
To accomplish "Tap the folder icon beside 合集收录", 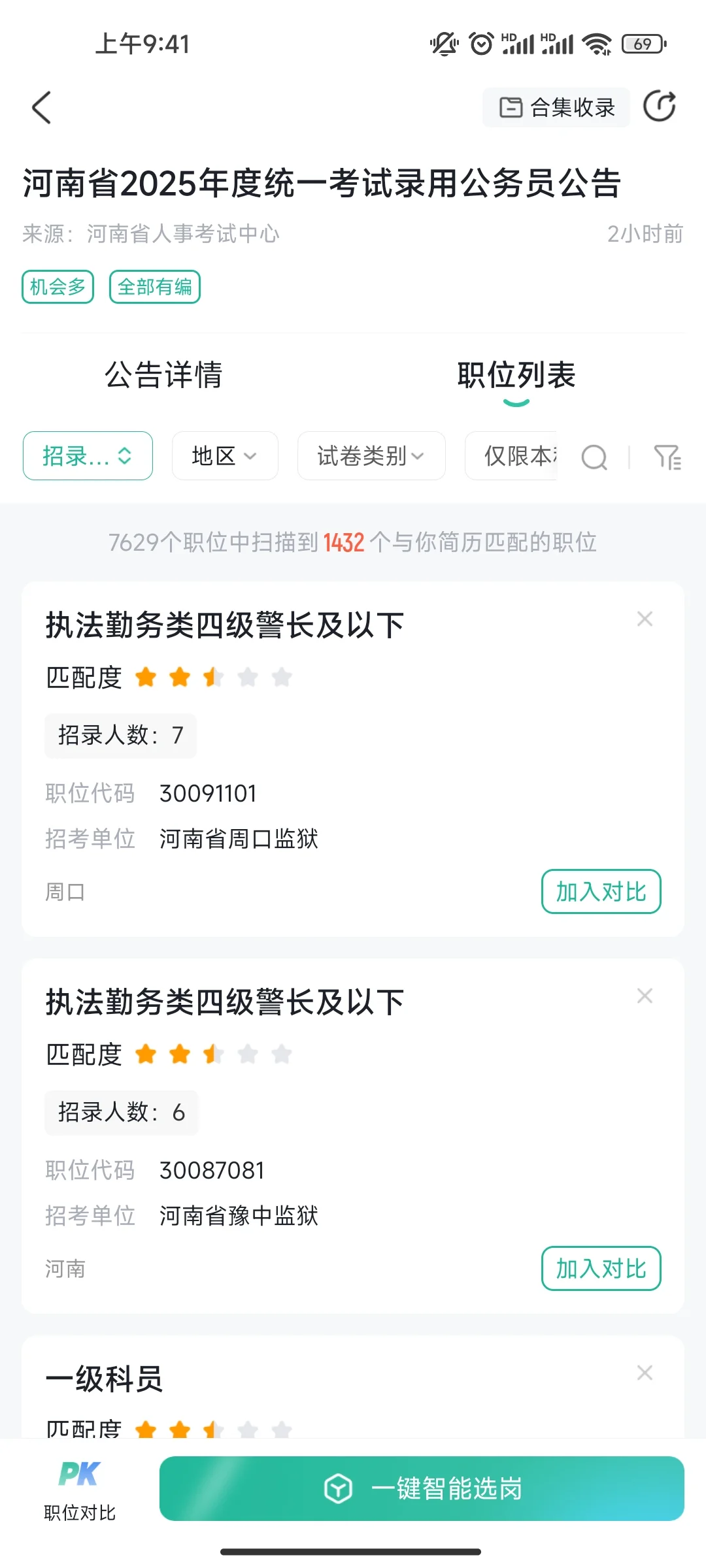I will 511,106.
